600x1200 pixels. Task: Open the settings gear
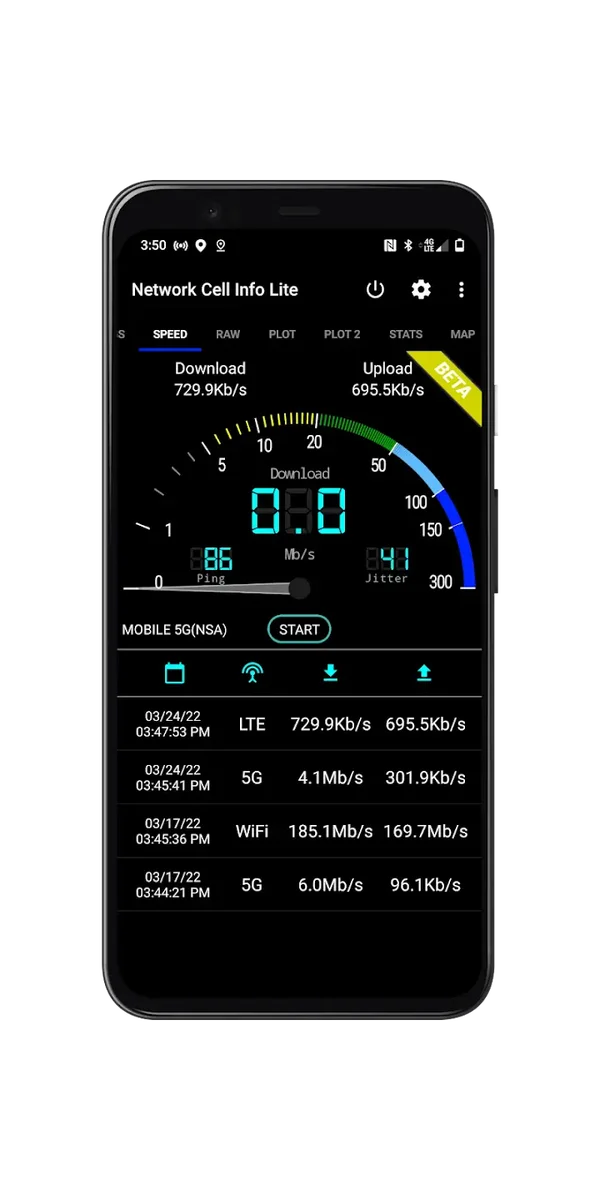click(x=421, y=290)
